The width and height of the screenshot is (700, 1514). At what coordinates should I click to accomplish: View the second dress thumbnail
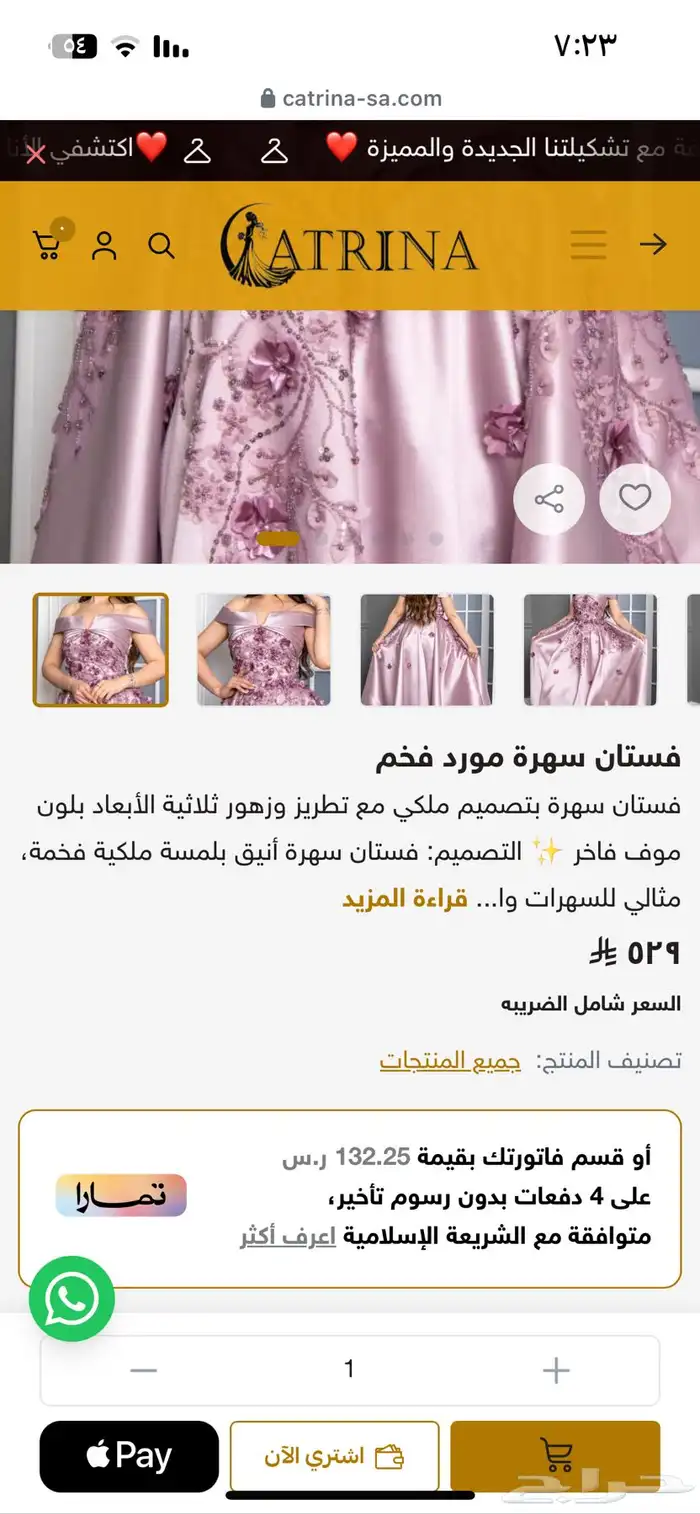(x=264, y=650)
